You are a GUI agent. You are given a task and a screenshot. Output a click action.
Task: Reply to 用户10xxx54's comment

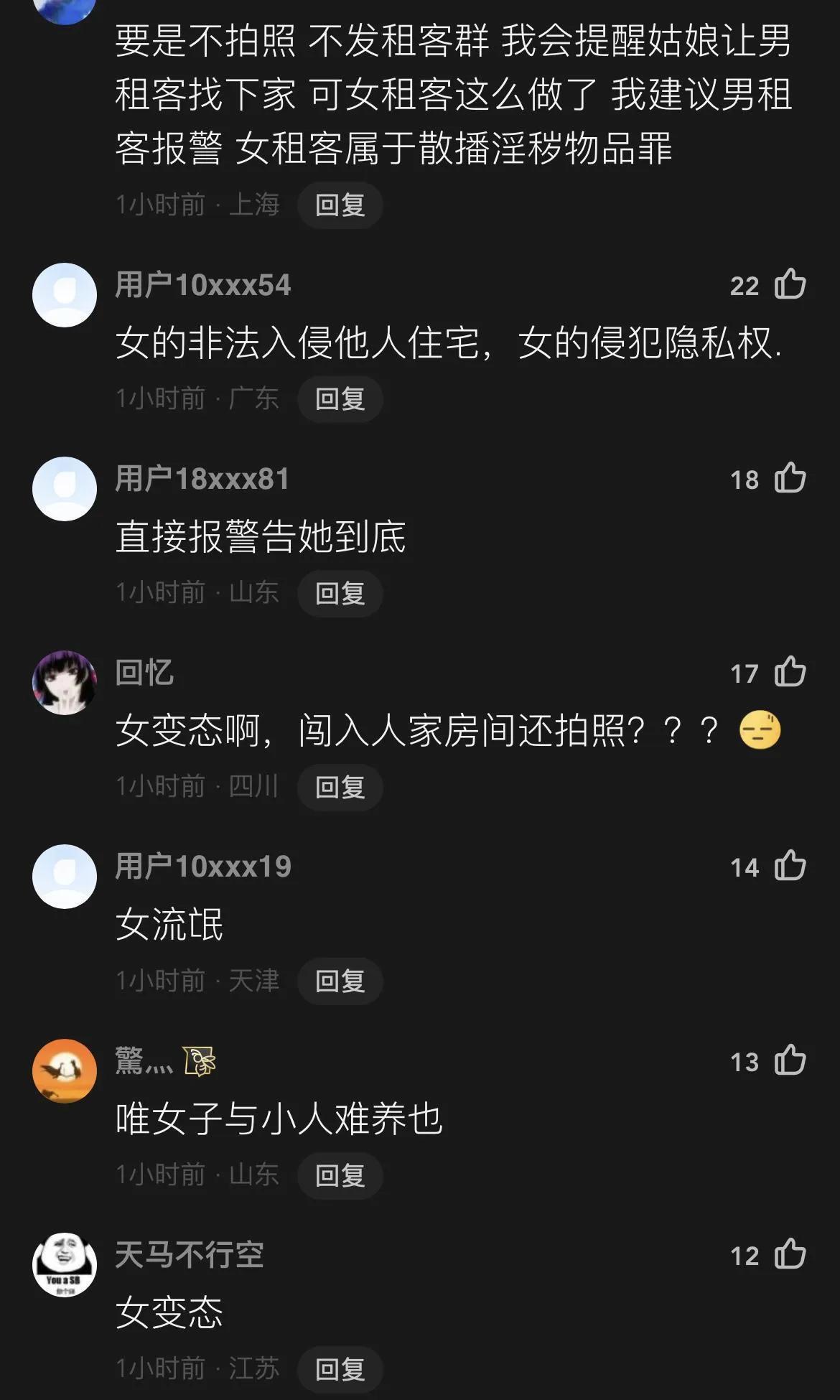pyautogui.click(x=340, y=399)
